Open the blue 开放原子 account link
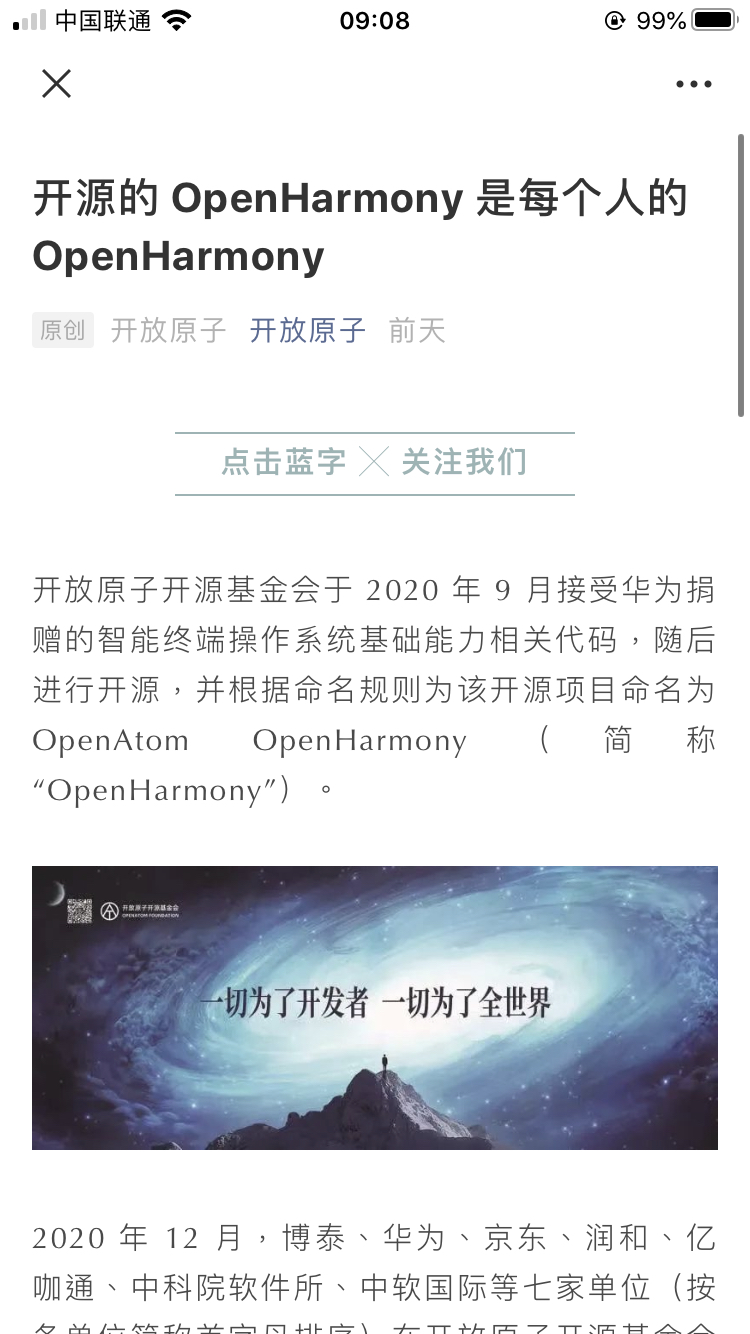The image size is (750, 1334). click(307, 330)
